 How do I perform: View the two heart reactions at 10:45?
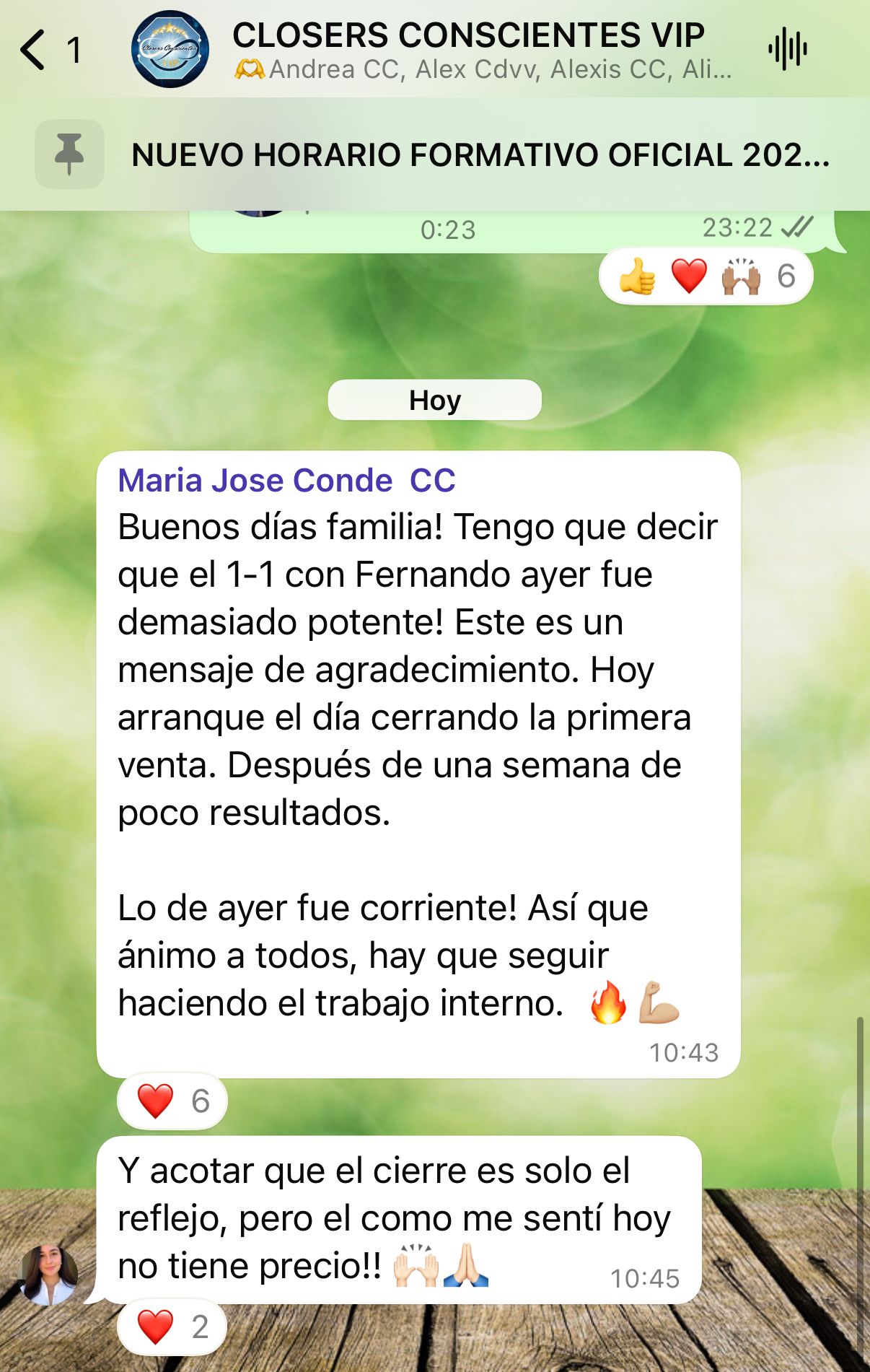[172, 1327]
